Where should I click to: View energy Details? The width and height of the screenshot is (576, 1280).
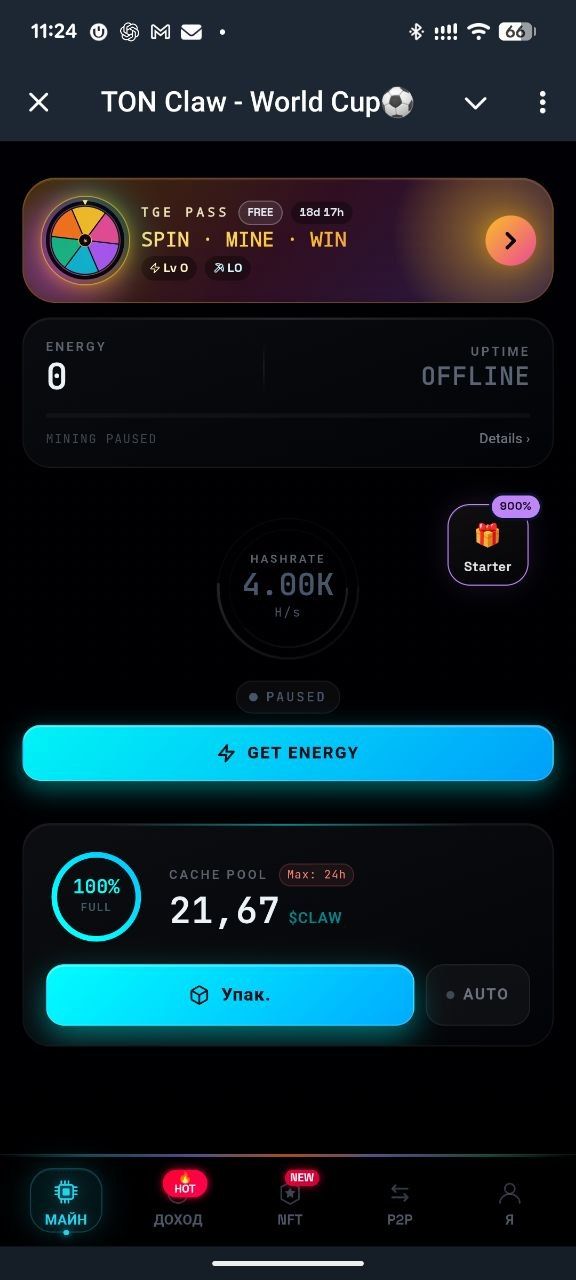click(504, 438)
